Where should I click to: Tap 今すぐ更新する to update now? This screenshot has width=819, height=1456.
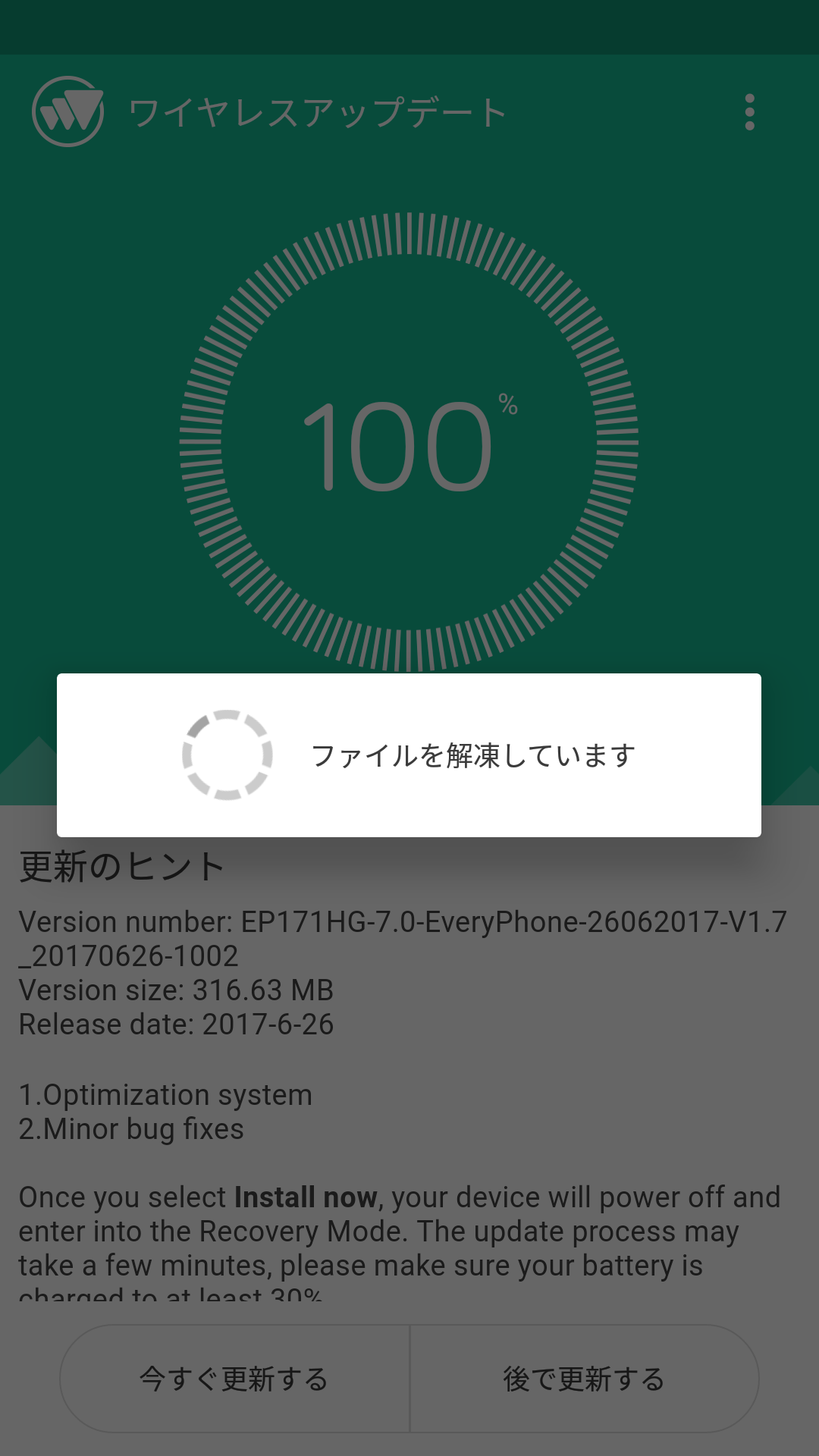coord(234,1379)
